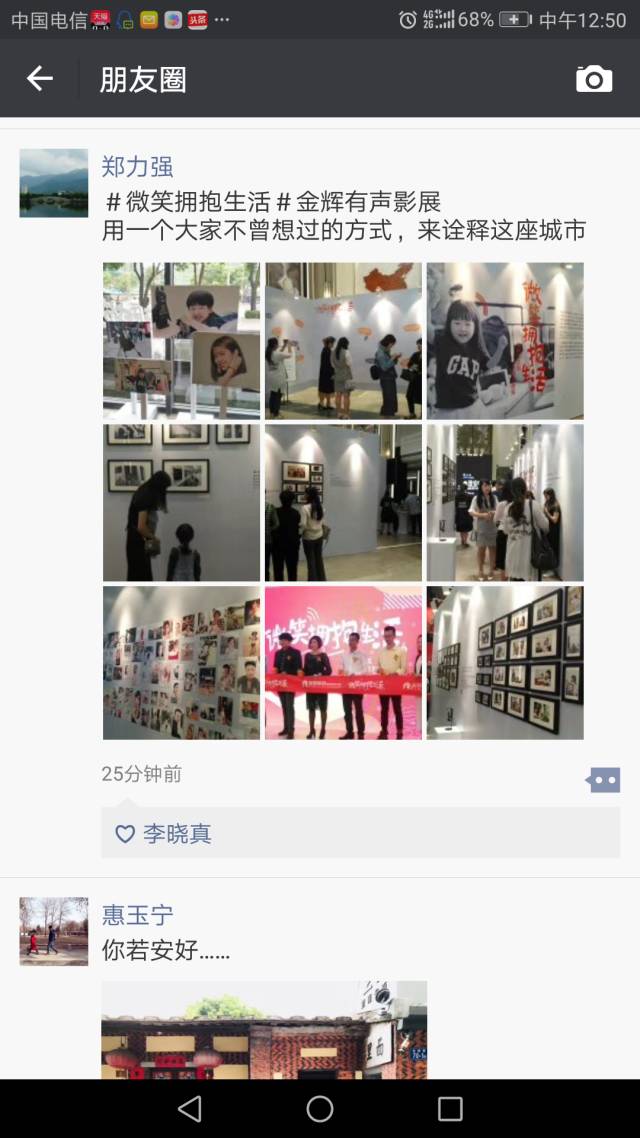
Task: Tap the name 郑力强
Action: [x=137, y=166]
